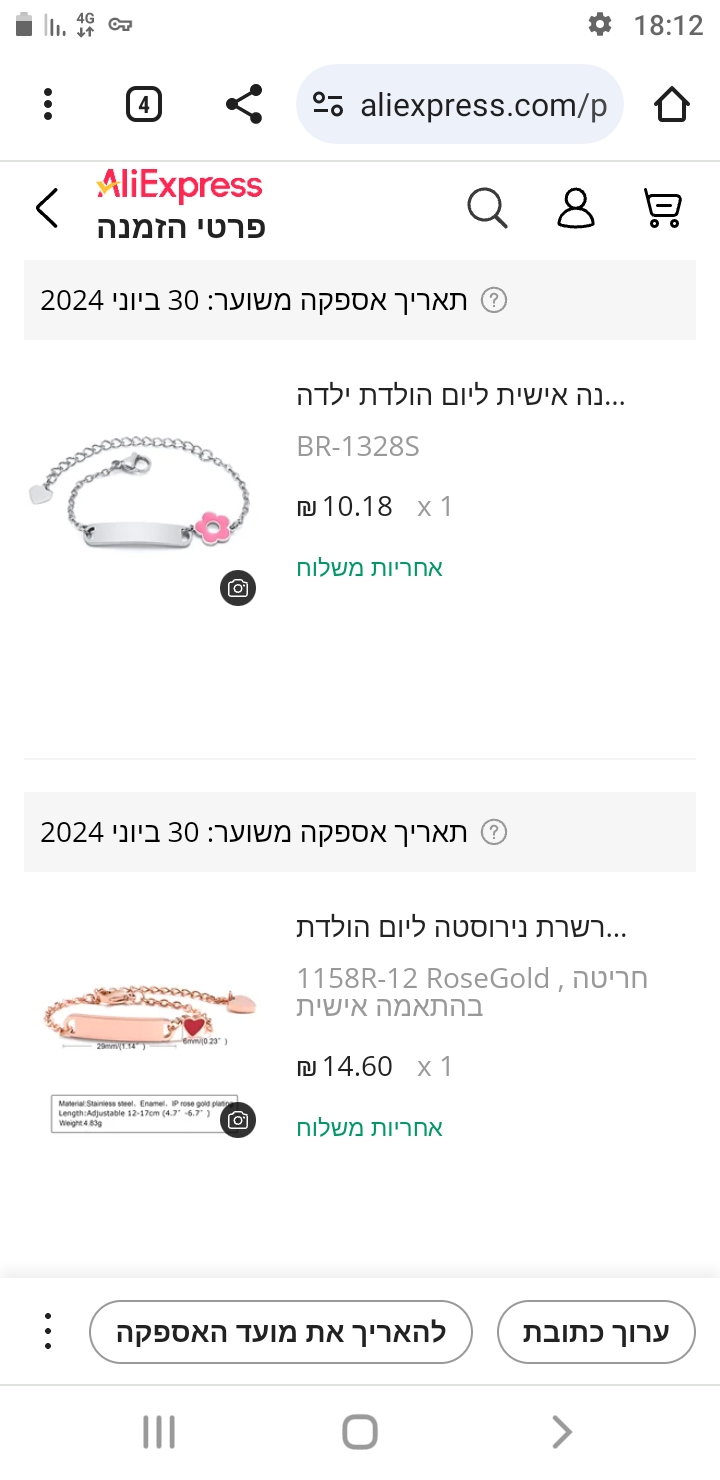Viewport: 720px width, 1480px height.
Task: Share the current page
Action: click(243, 104)
